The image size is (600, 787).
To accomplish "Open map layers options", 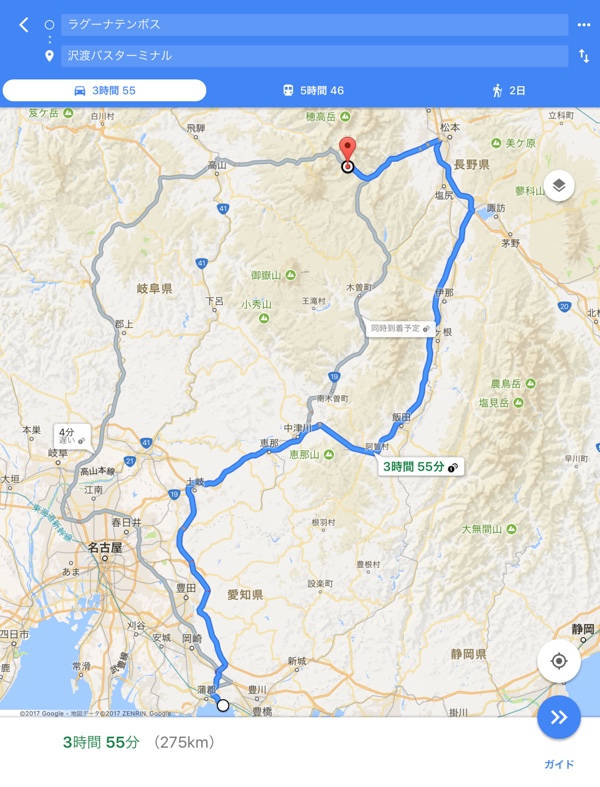I will pyautogui.click(x=558, y=184).
